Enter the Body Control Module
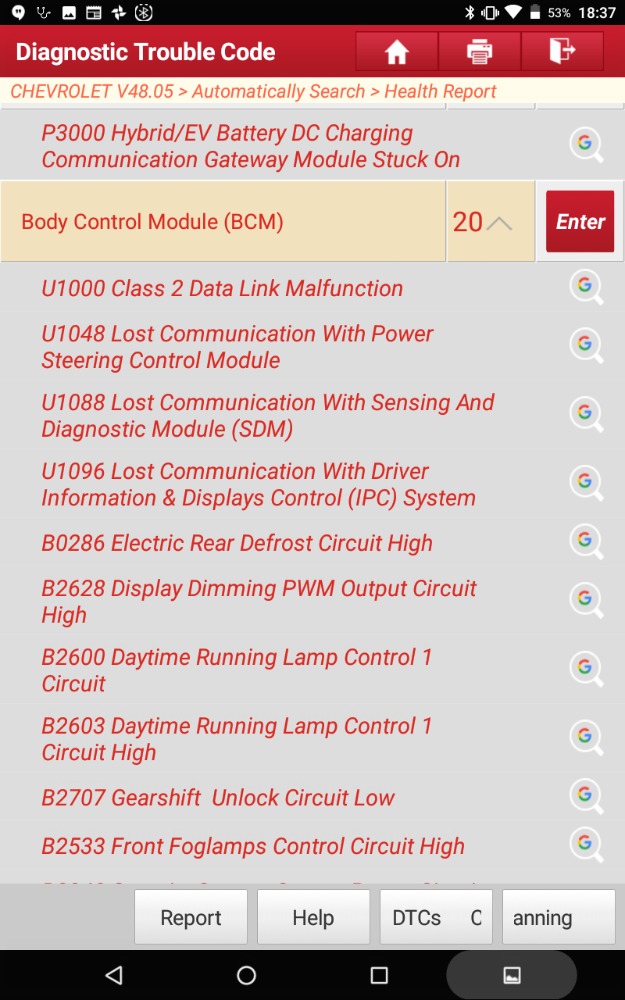 pyautogui.click(x=580, y=221)
